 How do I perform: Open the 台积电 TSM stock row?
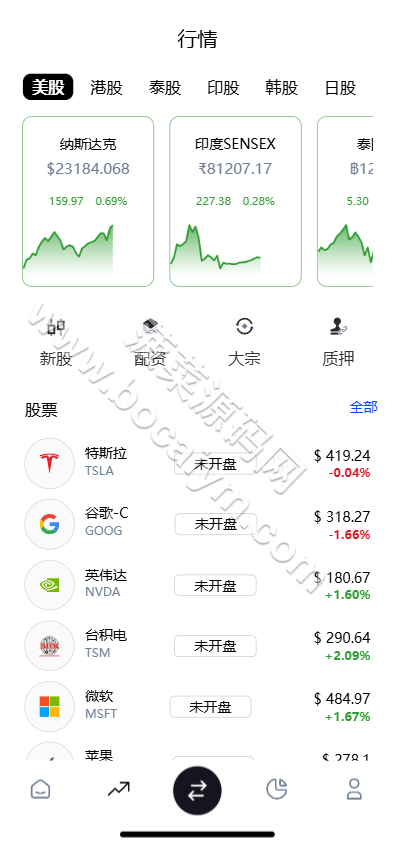pyautogui.click(x=197, y=646)
